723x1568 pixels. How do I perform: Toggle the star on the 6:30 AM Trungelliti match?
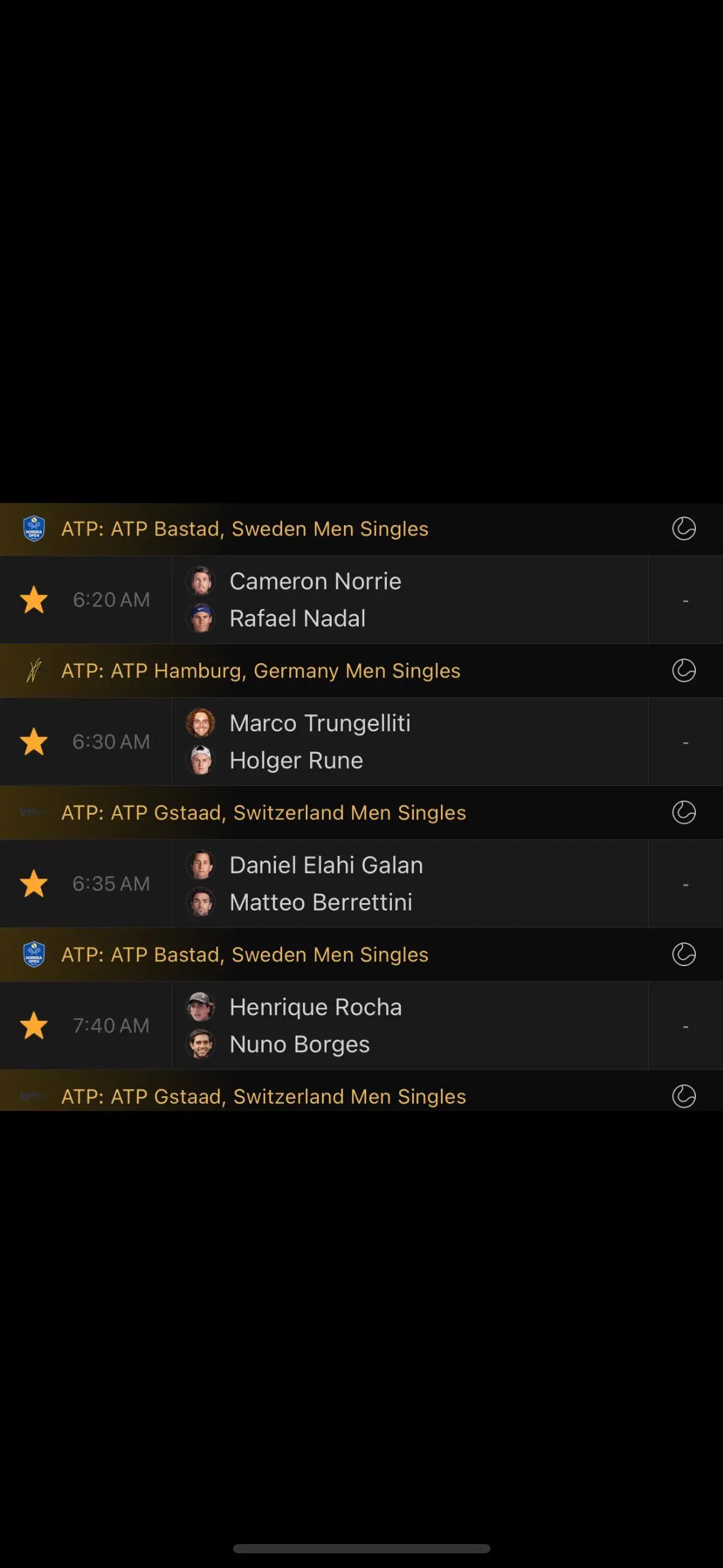pyautogui.click(x=34, y=742)
